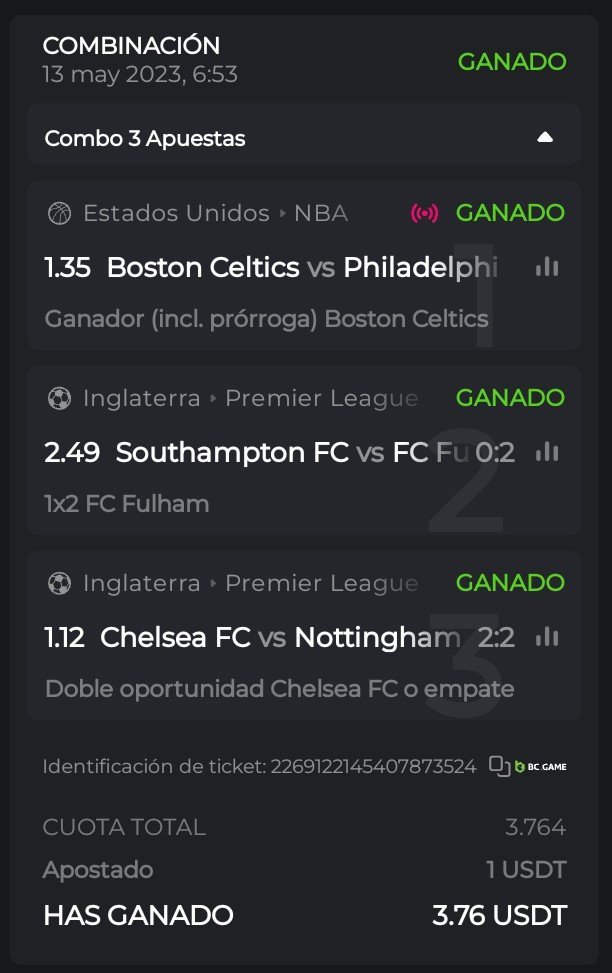Open the Chelsea FC vs Nottingham bet

270,637
